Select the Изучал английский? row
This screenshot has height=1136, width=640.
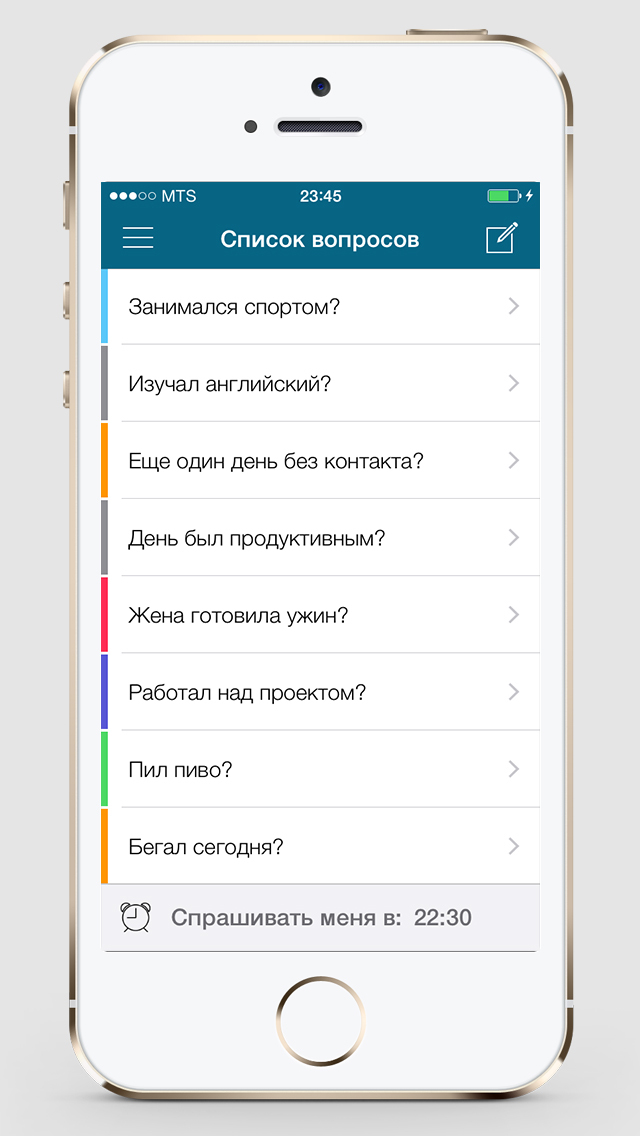click(320, 383)
